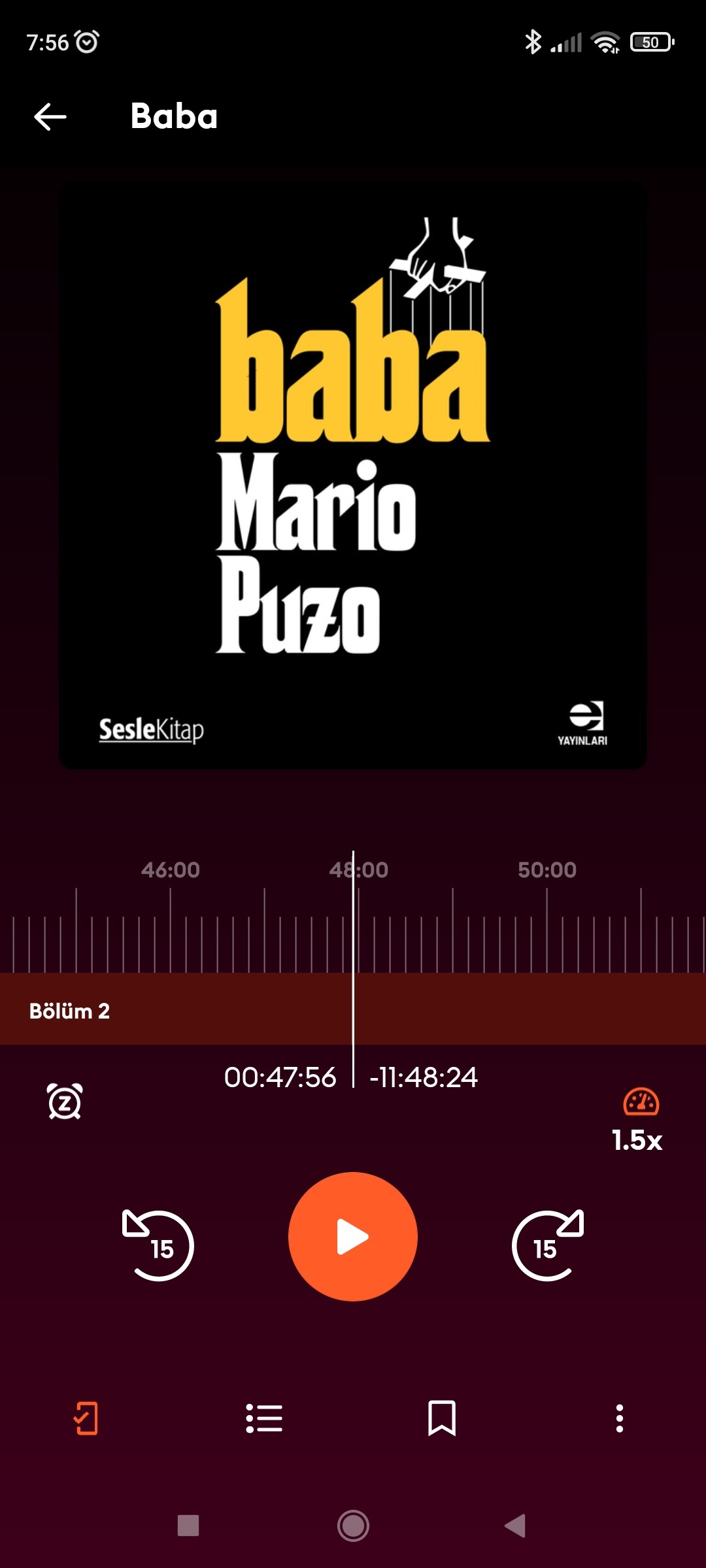Start playing the audiobook
This screenshot has height=1568, width=706.
coord(353,1237)
